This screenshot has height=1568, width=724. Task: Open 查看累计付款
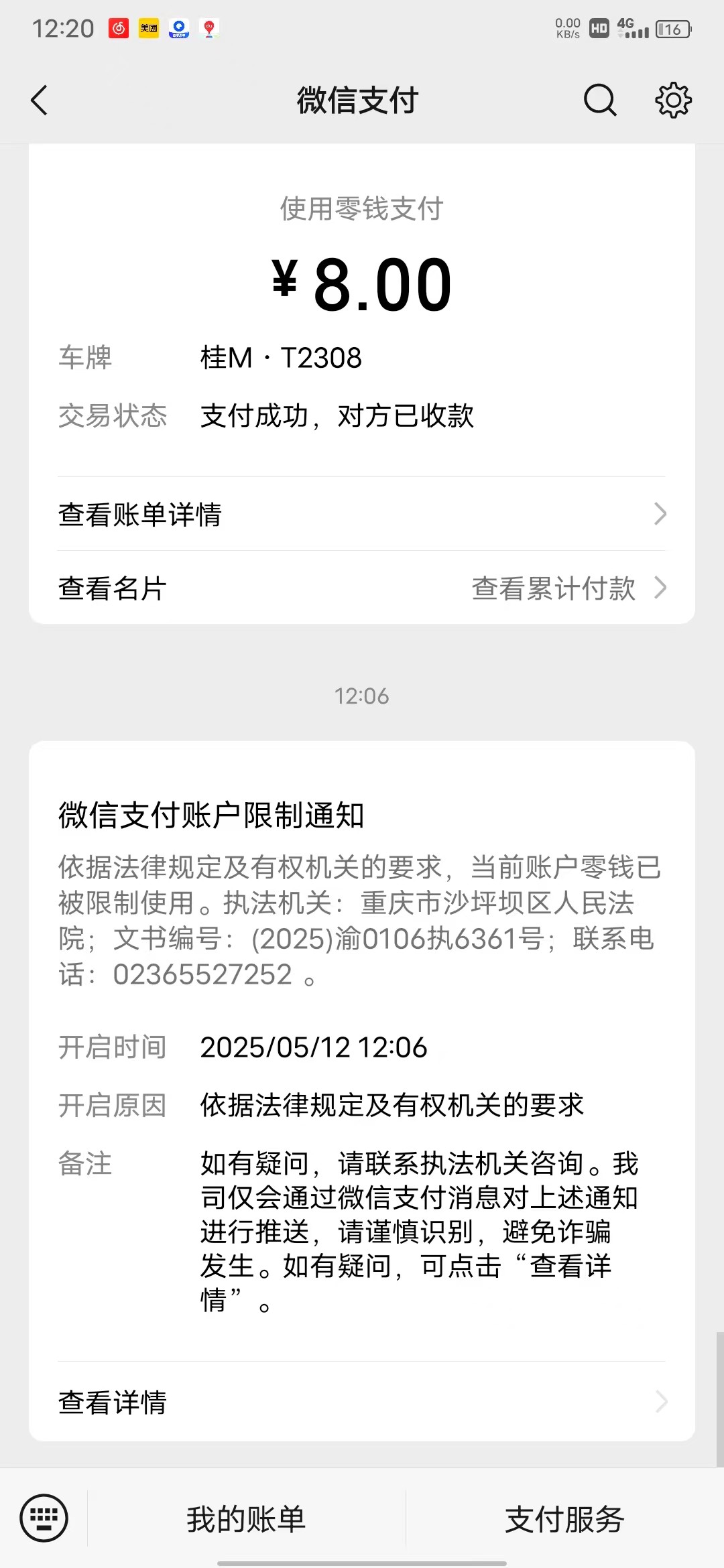[567, 588]
